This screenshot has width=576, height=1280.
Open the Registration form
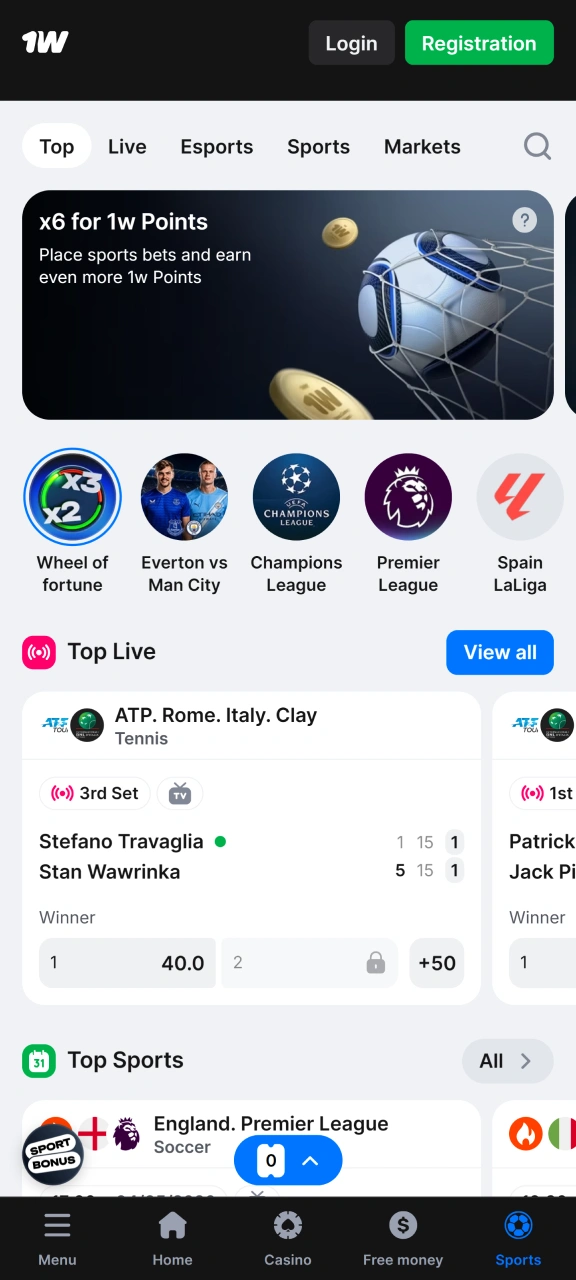click(479, 43)
